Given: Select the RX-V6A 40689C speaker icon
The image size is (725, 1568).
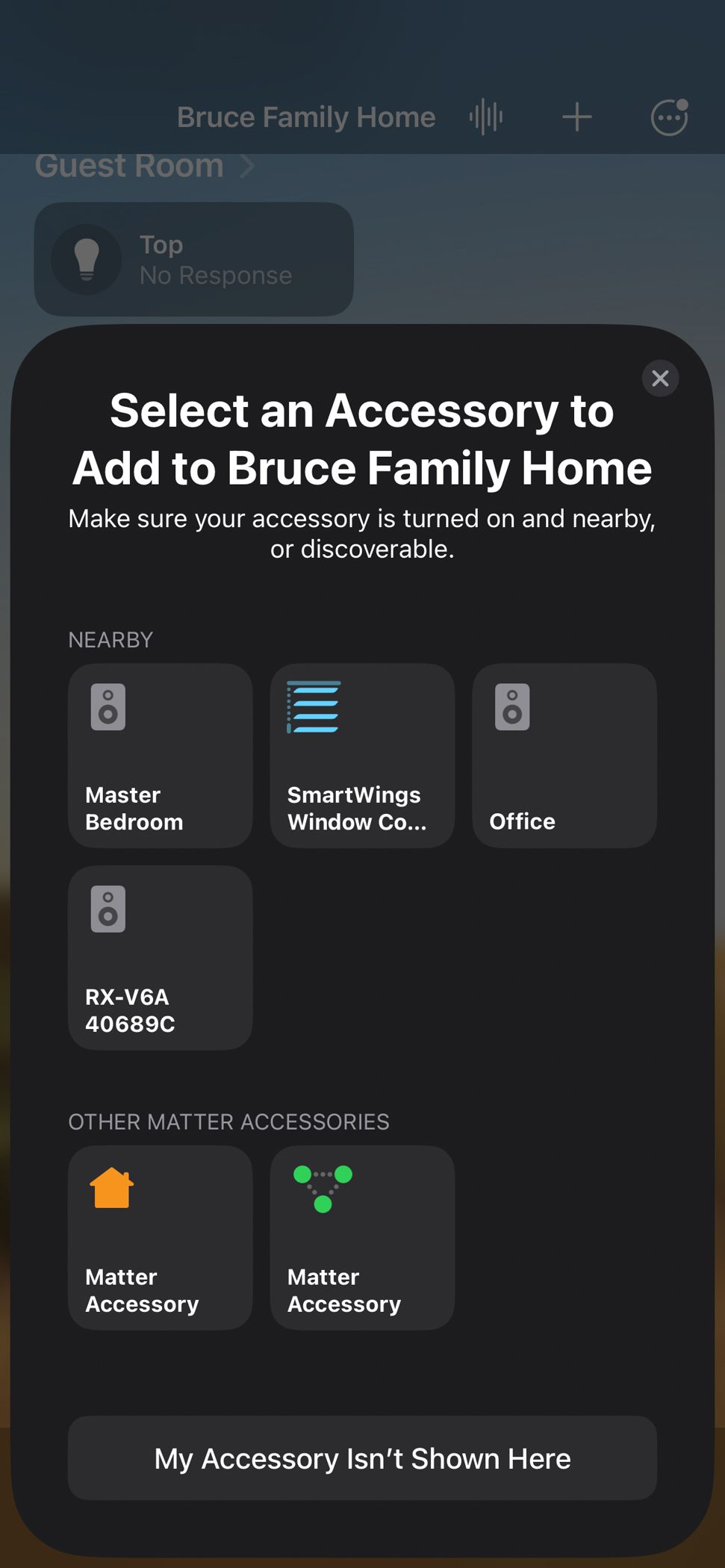Looking at the screenshot, I should coord(108,909).
